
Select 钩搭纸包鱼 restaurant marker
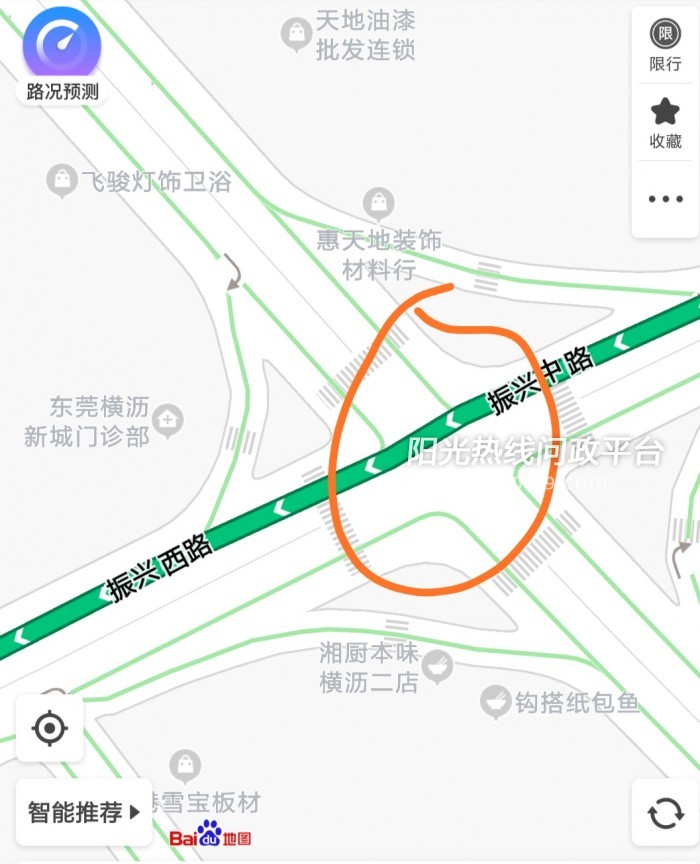(x=495, y=702)
